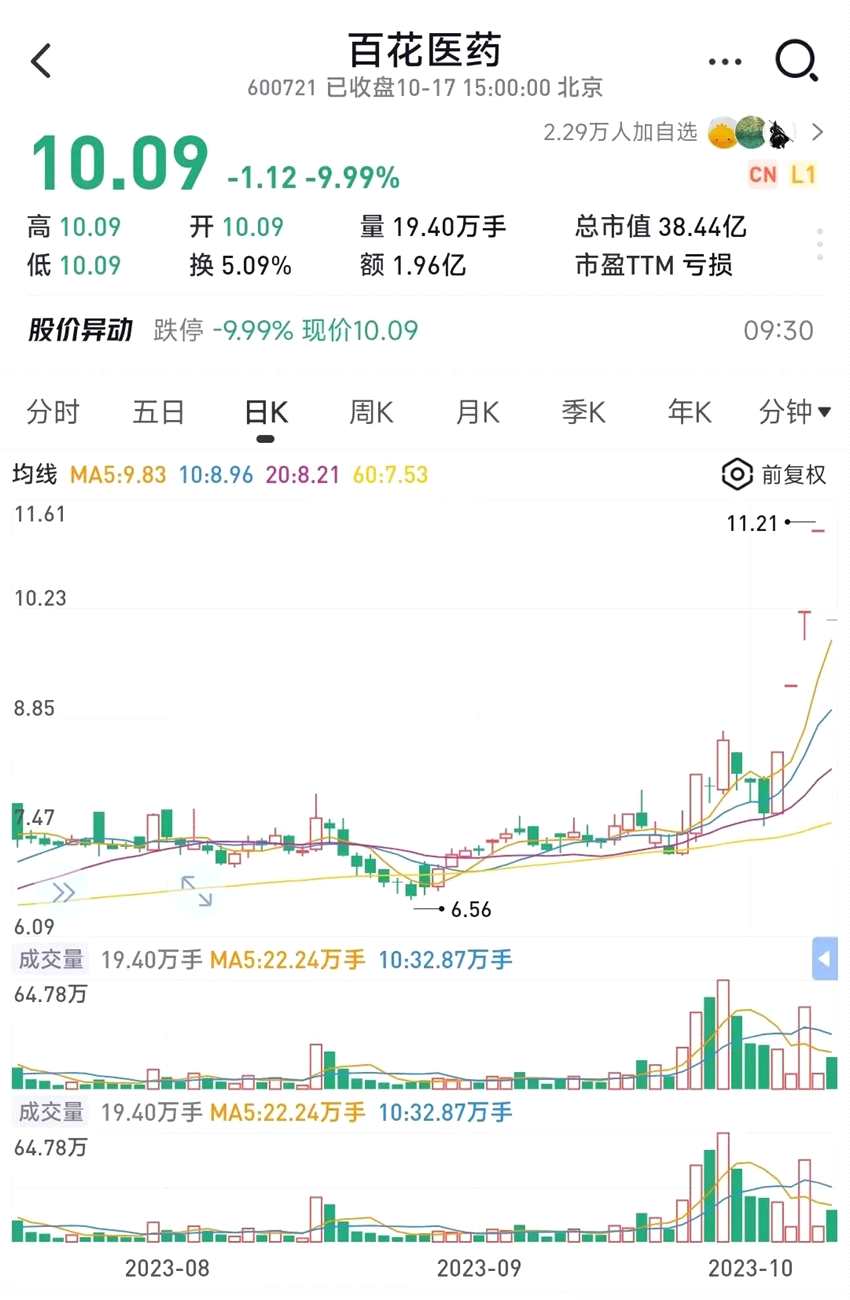Expand the blue side panel arrow
850x1300 pixels.
[824, 959]
